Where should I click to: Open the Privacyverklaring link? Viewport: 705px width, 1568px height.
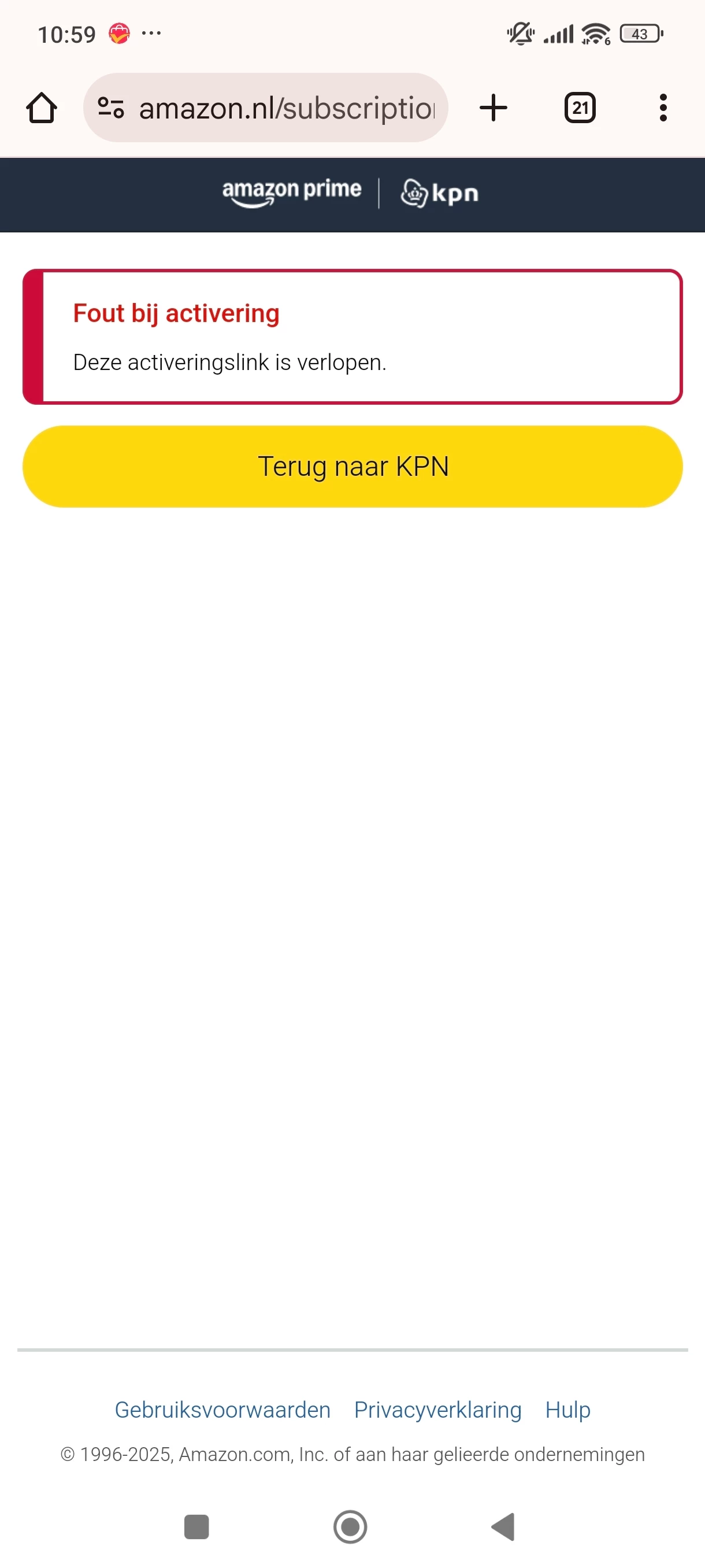(x=437, y=1410)
